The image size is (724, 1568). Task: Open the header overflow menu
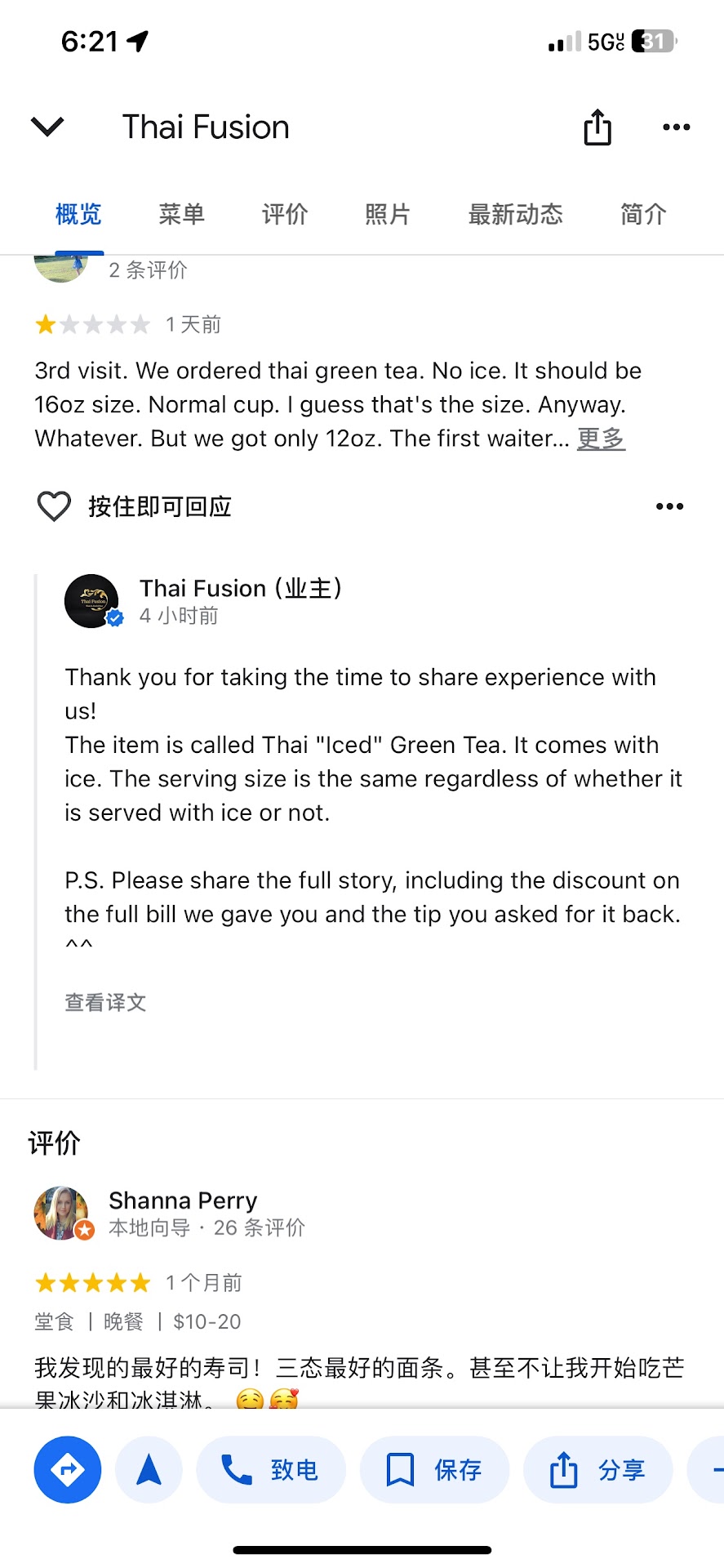click(x=677, y=127)
